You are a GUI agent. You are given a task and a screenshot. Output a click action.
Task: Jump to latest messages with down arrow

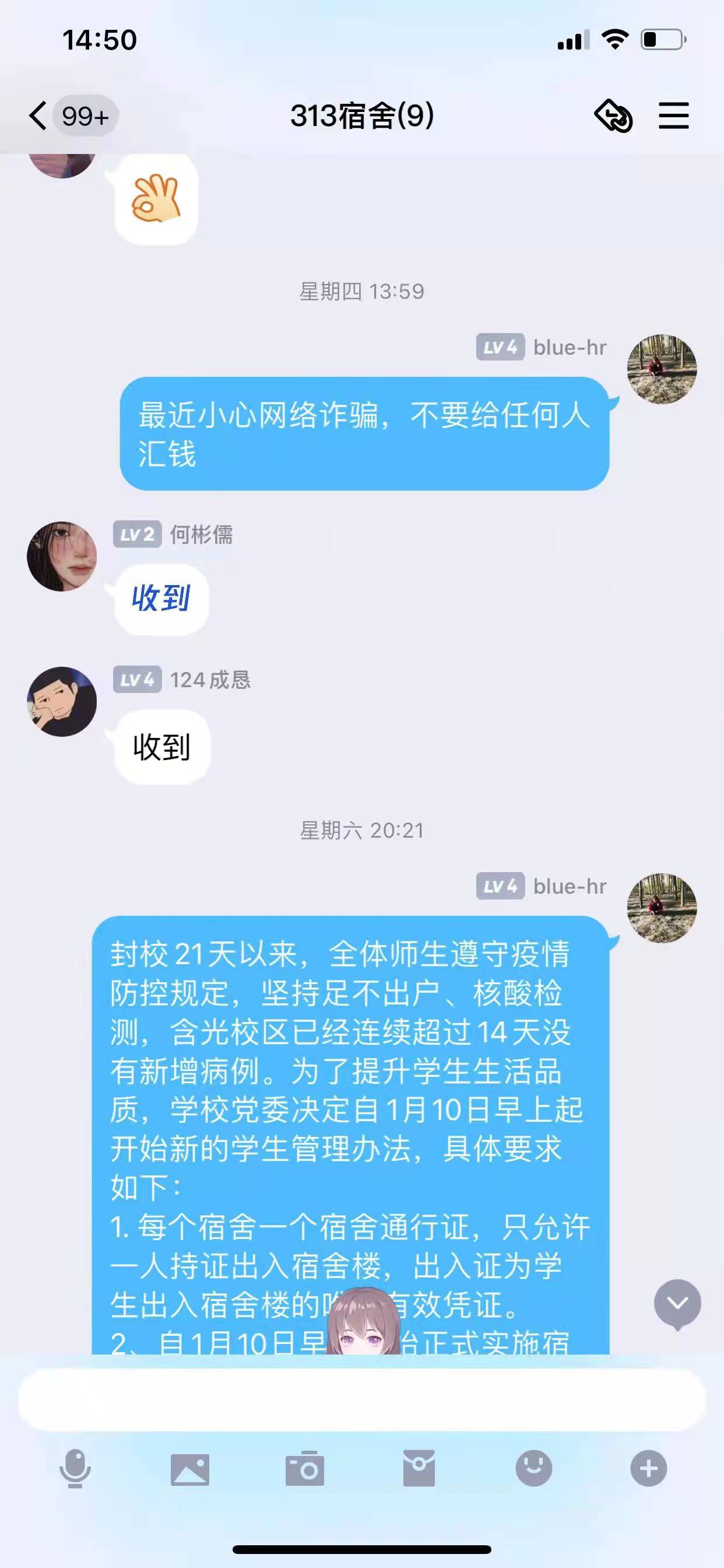677,1303
